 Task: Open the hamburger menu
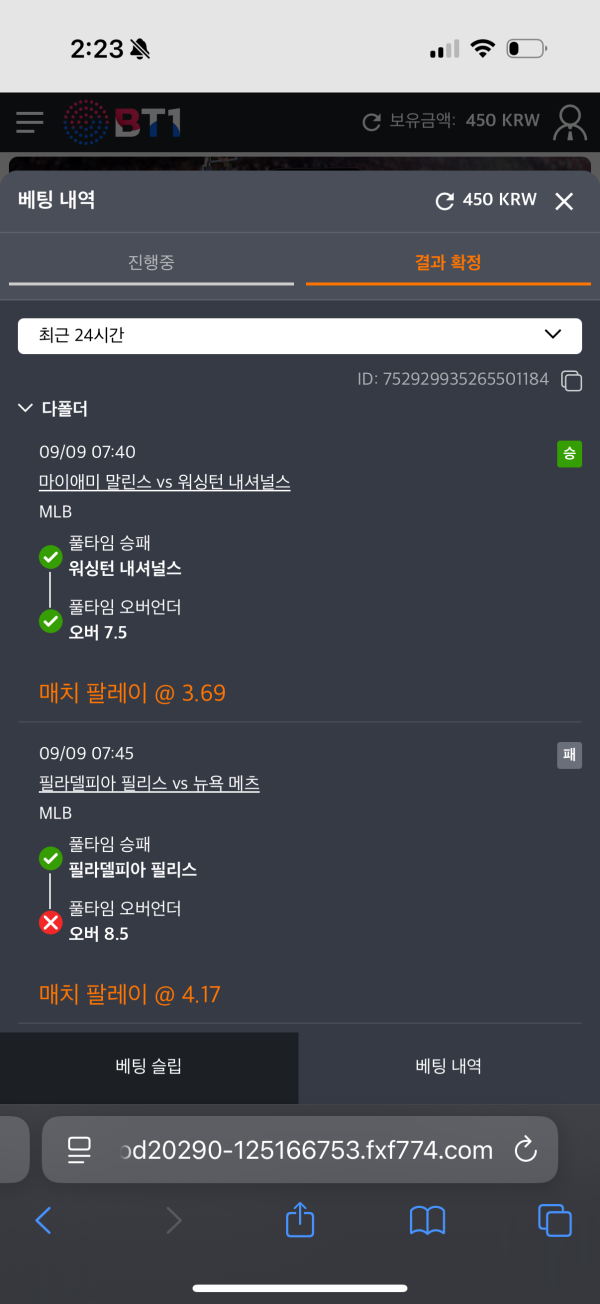[30, 122]
